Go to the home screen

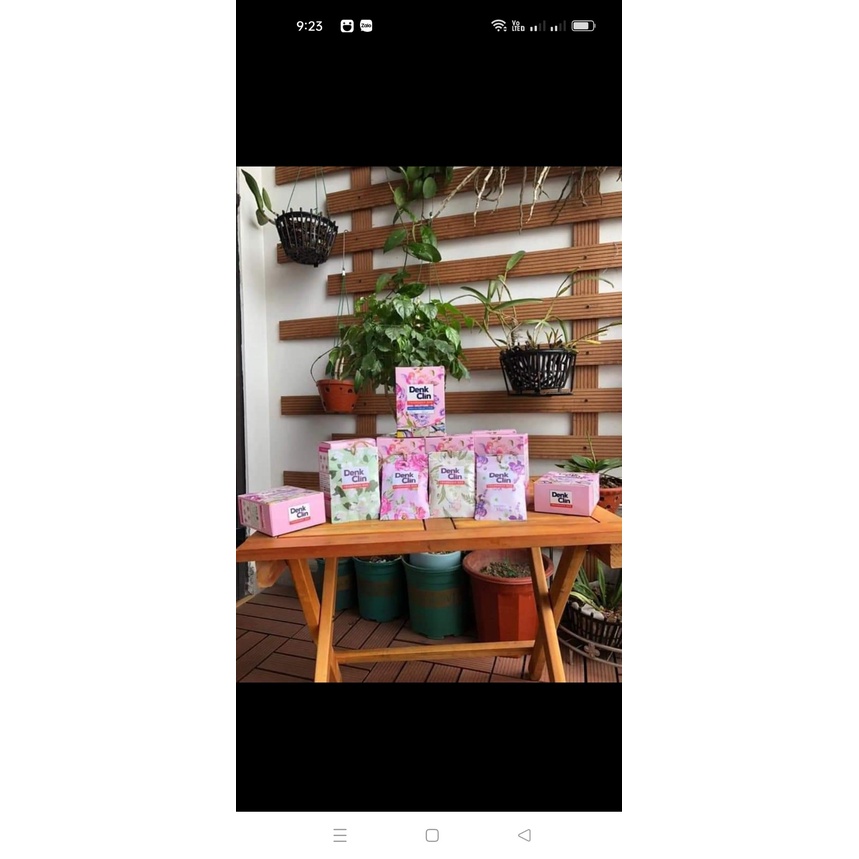click(432, 835)
